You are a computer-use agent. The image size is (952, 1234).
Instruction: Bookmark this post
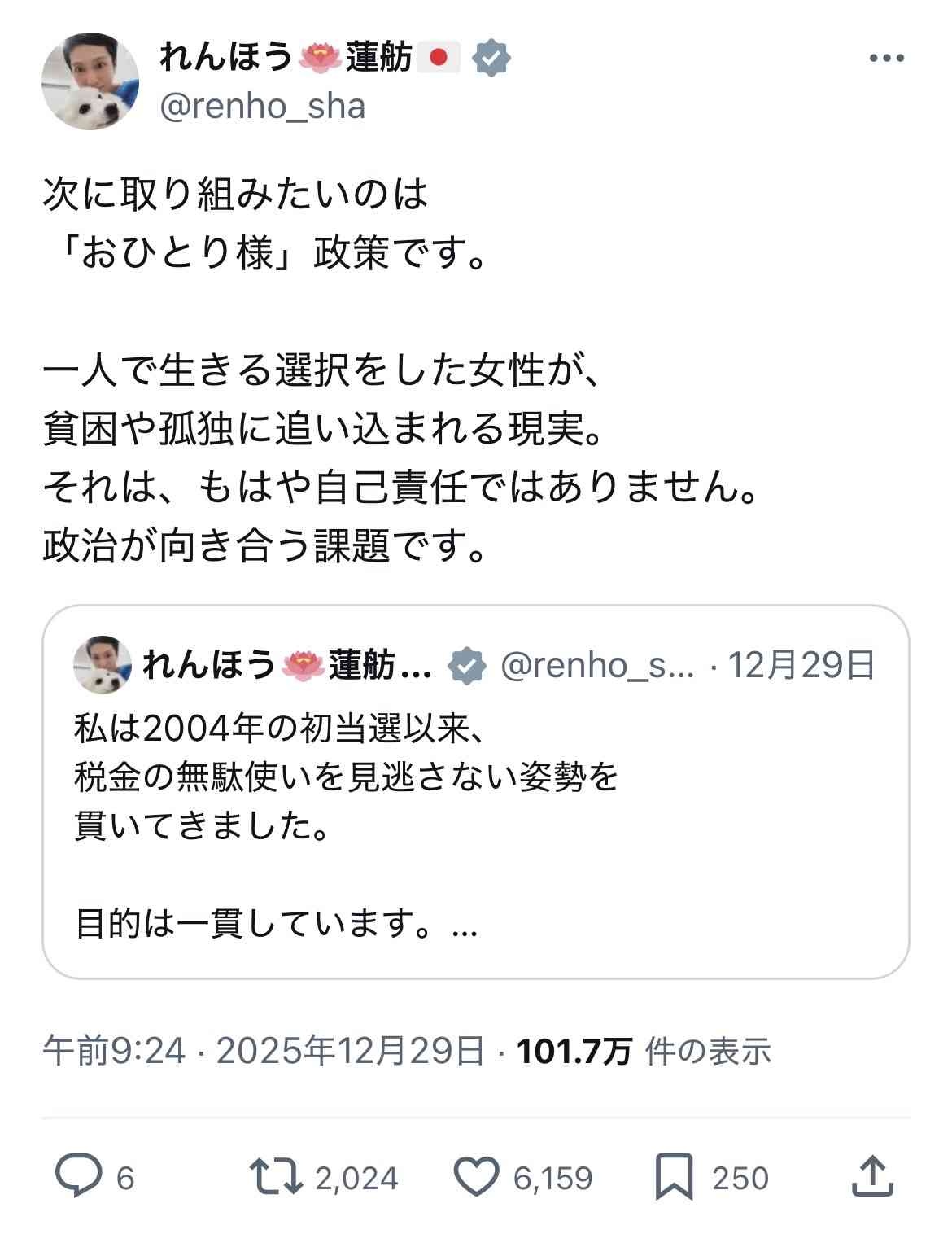click(x=675, y=1178)
